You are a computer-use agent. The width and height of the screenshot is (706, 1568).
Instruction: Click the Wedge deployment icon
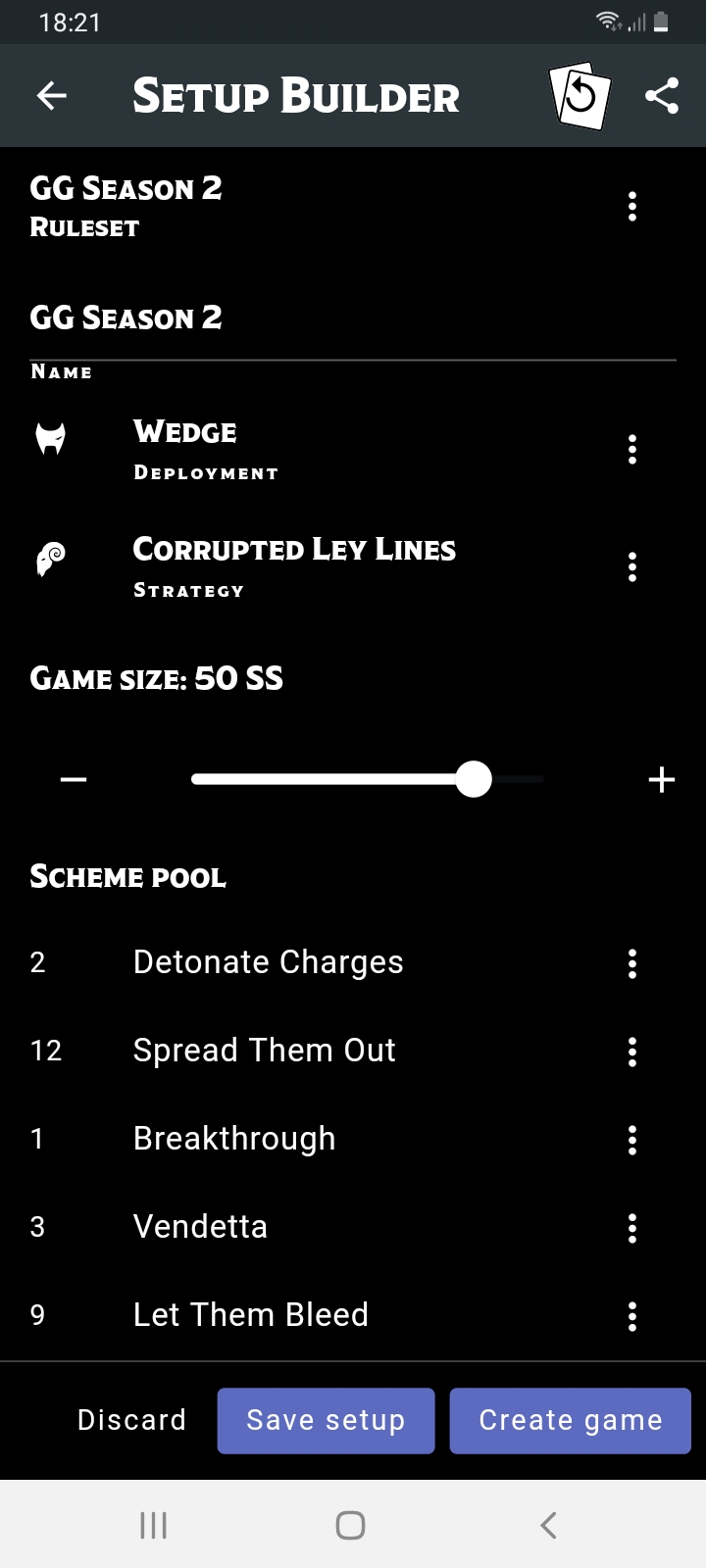pos(51,438)
